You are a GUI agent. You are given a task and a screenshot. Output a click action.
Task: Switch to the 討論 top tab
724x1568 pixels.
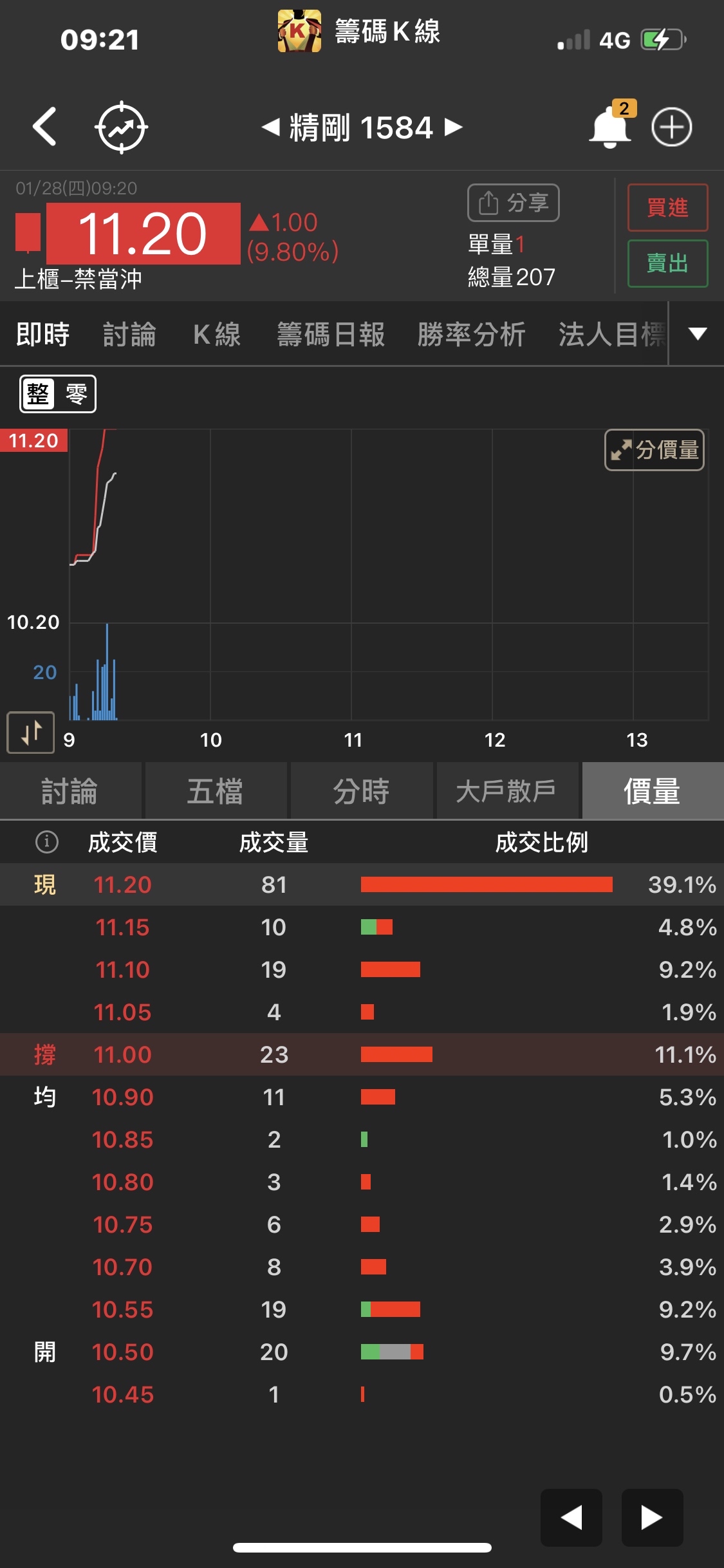[x=129, y=335]
